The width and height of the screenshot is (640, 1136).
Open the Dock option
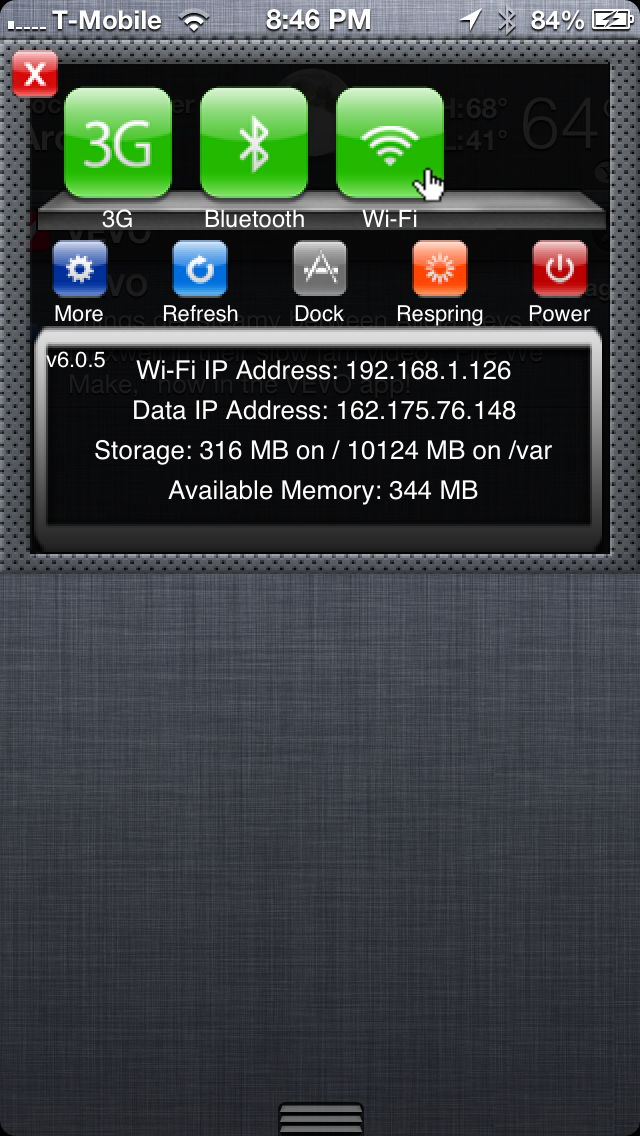click(x=320, y=269)
